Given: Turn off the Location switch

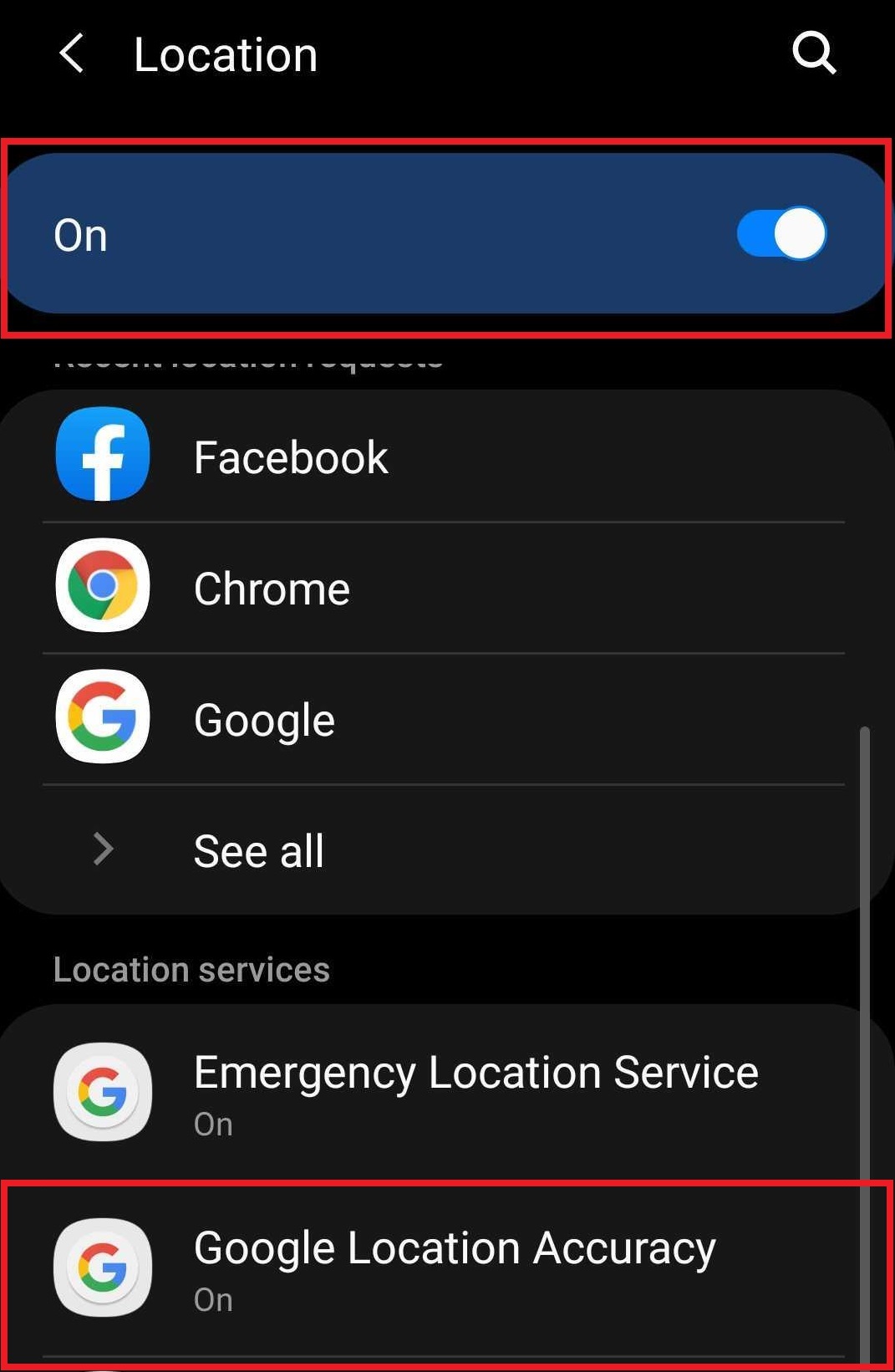Looking at the screenshot, I should pos(781,234).
